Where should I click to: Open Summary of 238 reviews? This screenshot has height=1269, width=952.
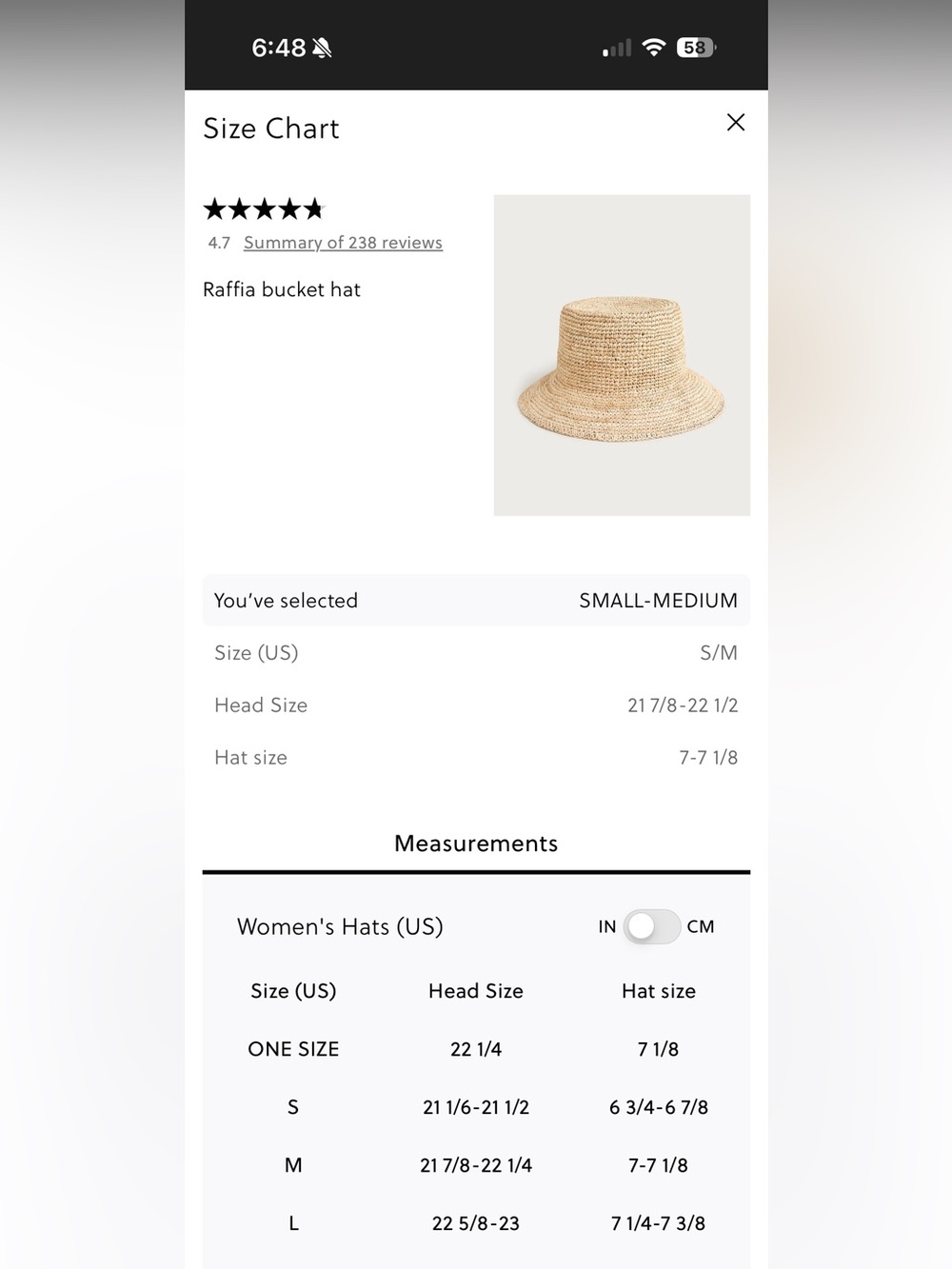coord(343,243)
